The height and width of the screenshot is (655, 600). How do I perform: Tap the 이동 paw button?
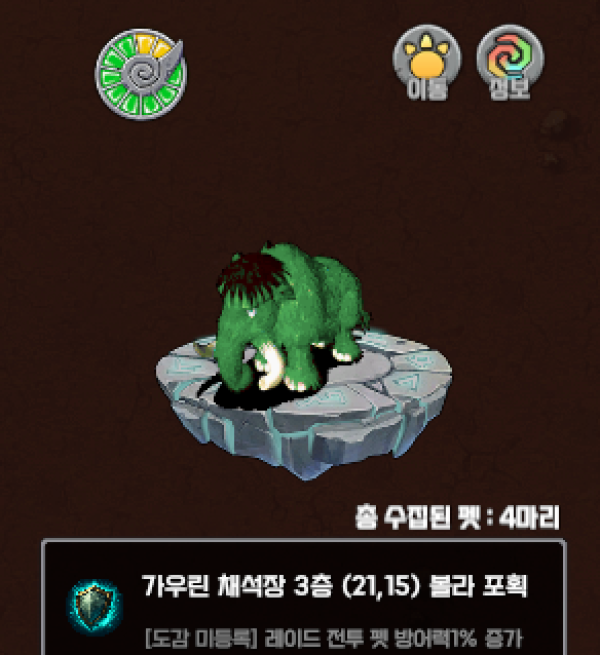[427, 62]
